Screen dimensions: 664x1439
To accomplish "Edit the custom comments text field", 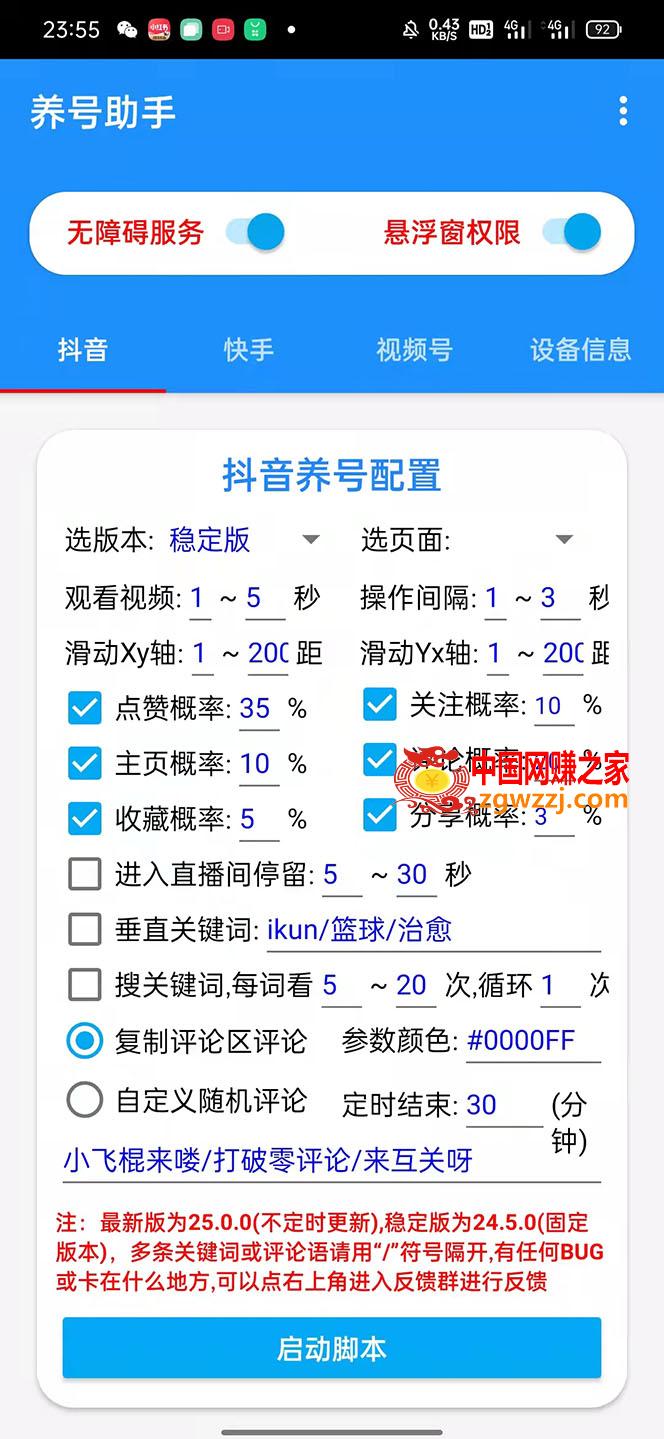I will tap(332, 1161).
